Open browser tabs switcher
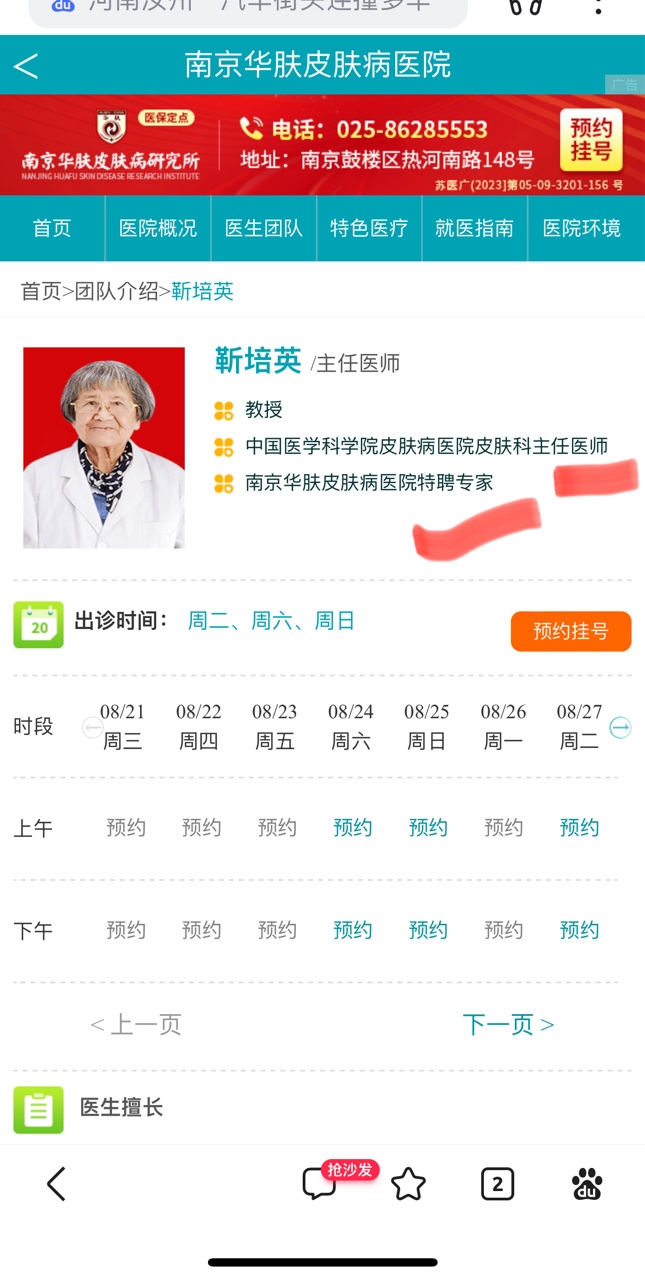Screen dimensions: 645x1280 [x=497, y=1184]
